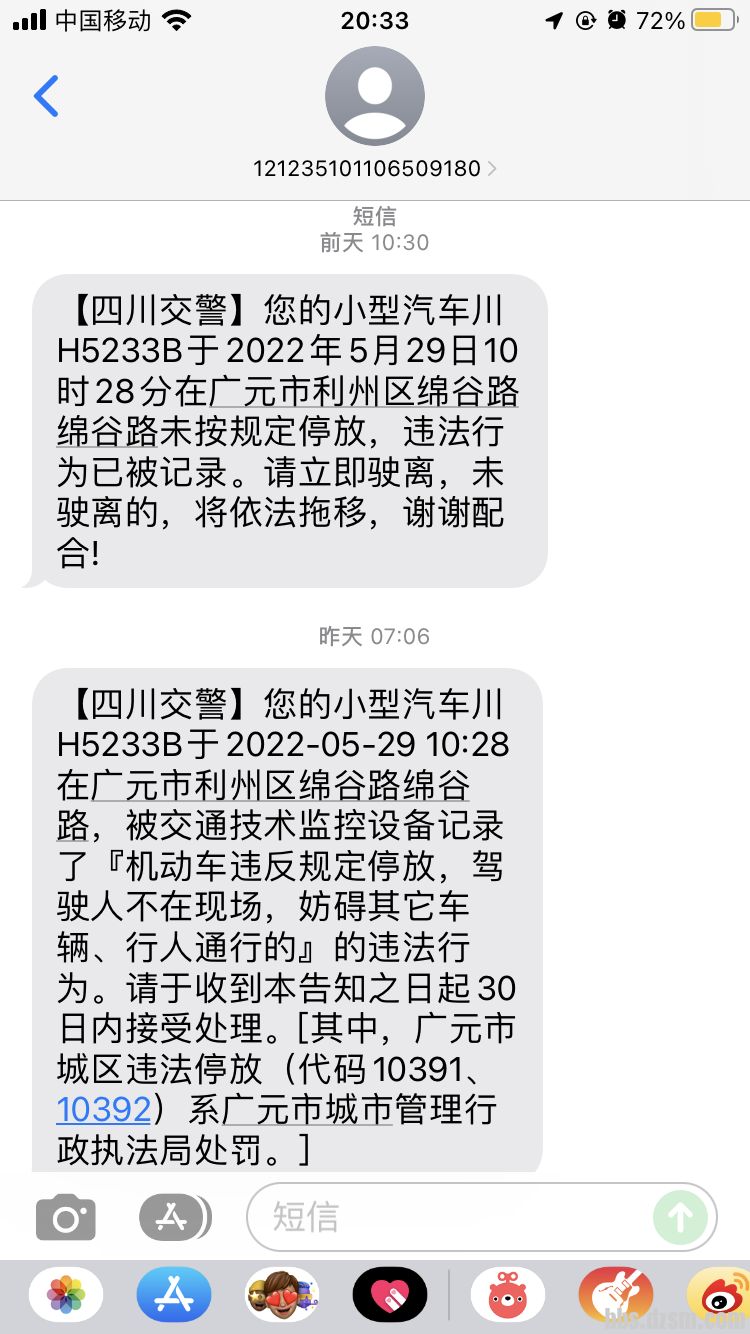Viewport: 750px width, 1334px height.
Task: Open contact details for 12123510106509180
Action: (375, 169)
